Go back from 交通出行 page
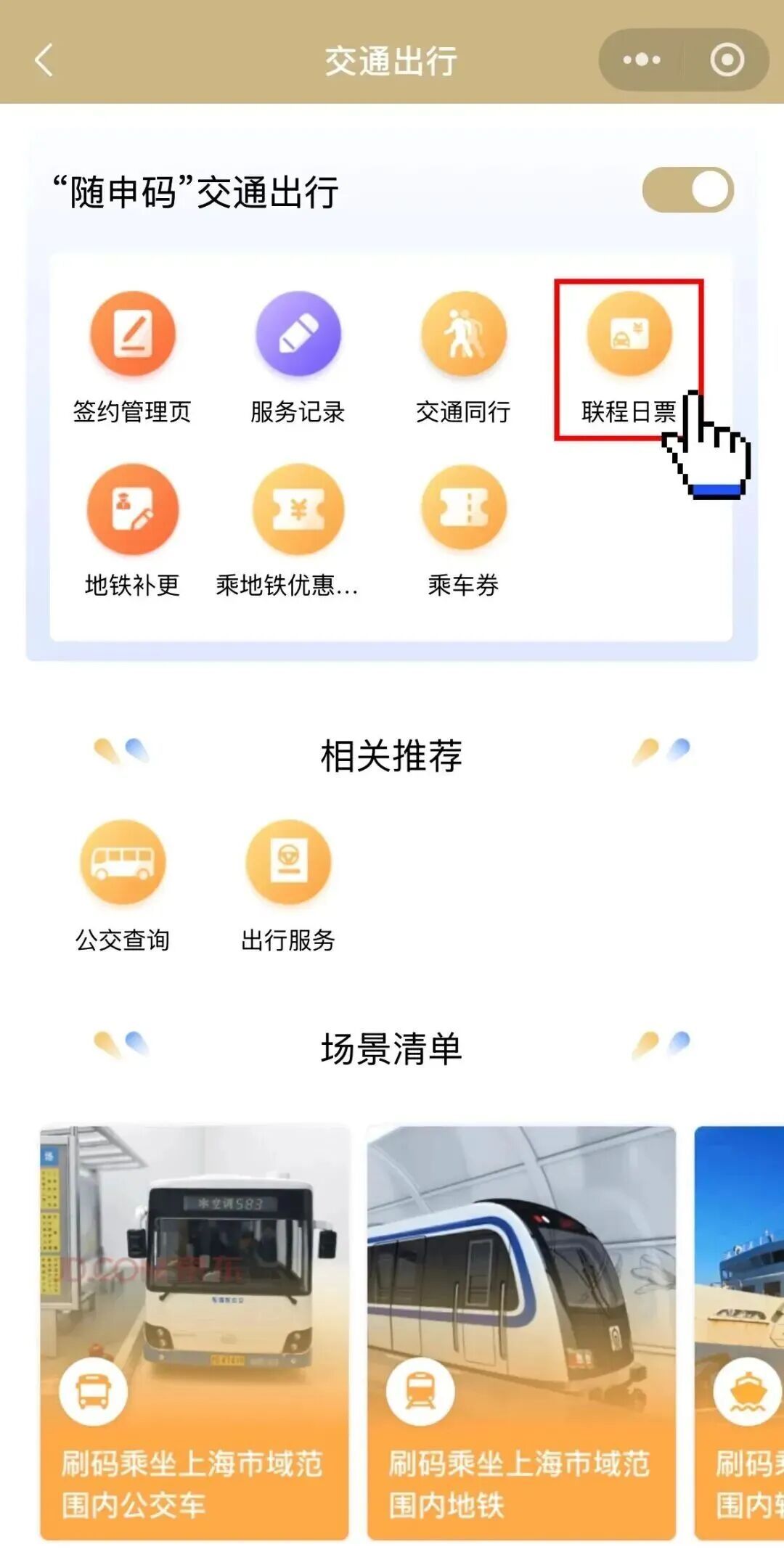Screen dimensions: 784x1568 (x=45, y=60)
